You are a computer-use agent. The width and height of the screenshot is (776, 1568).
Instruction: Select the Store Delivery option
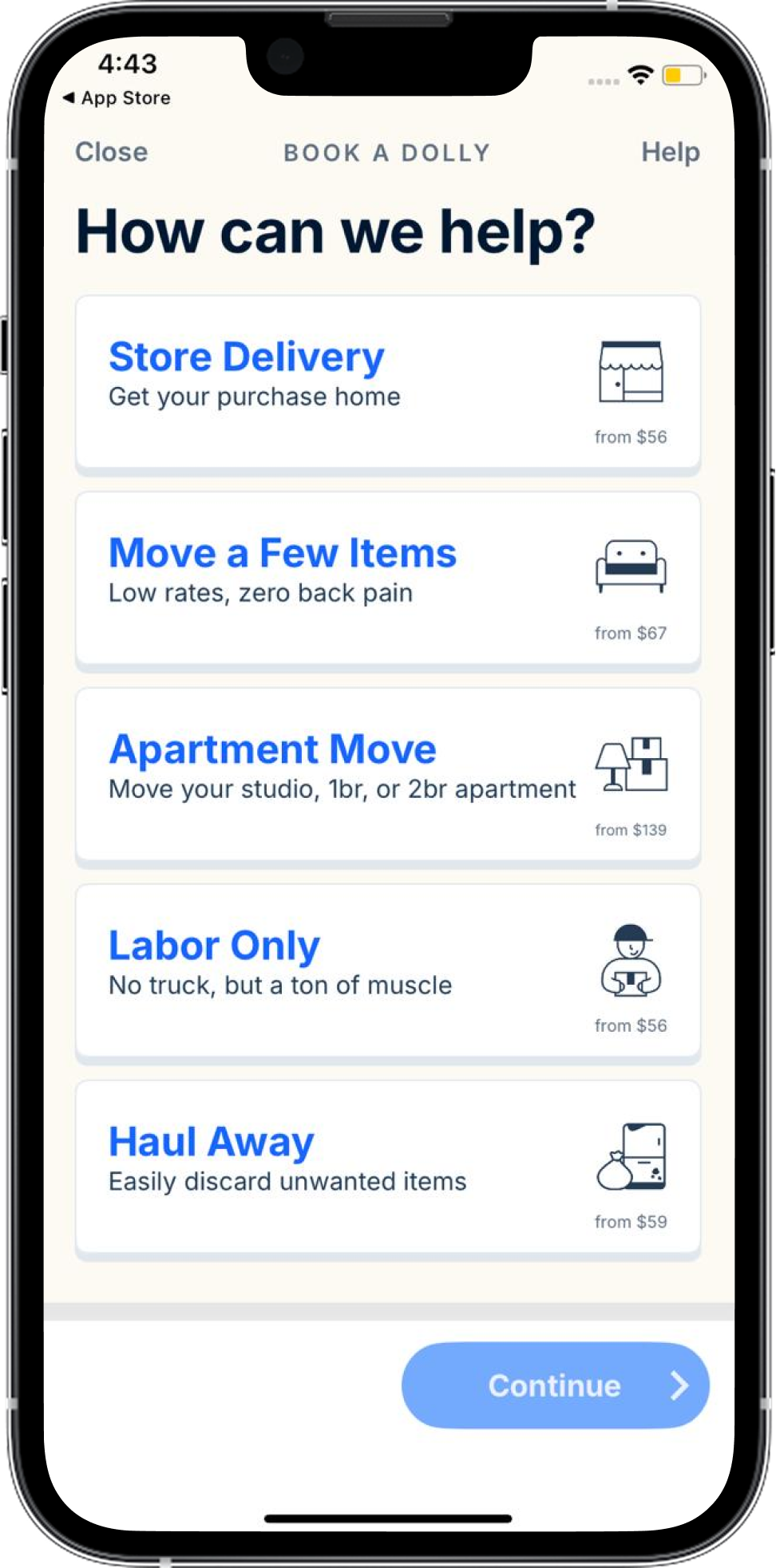coord(388,383)
